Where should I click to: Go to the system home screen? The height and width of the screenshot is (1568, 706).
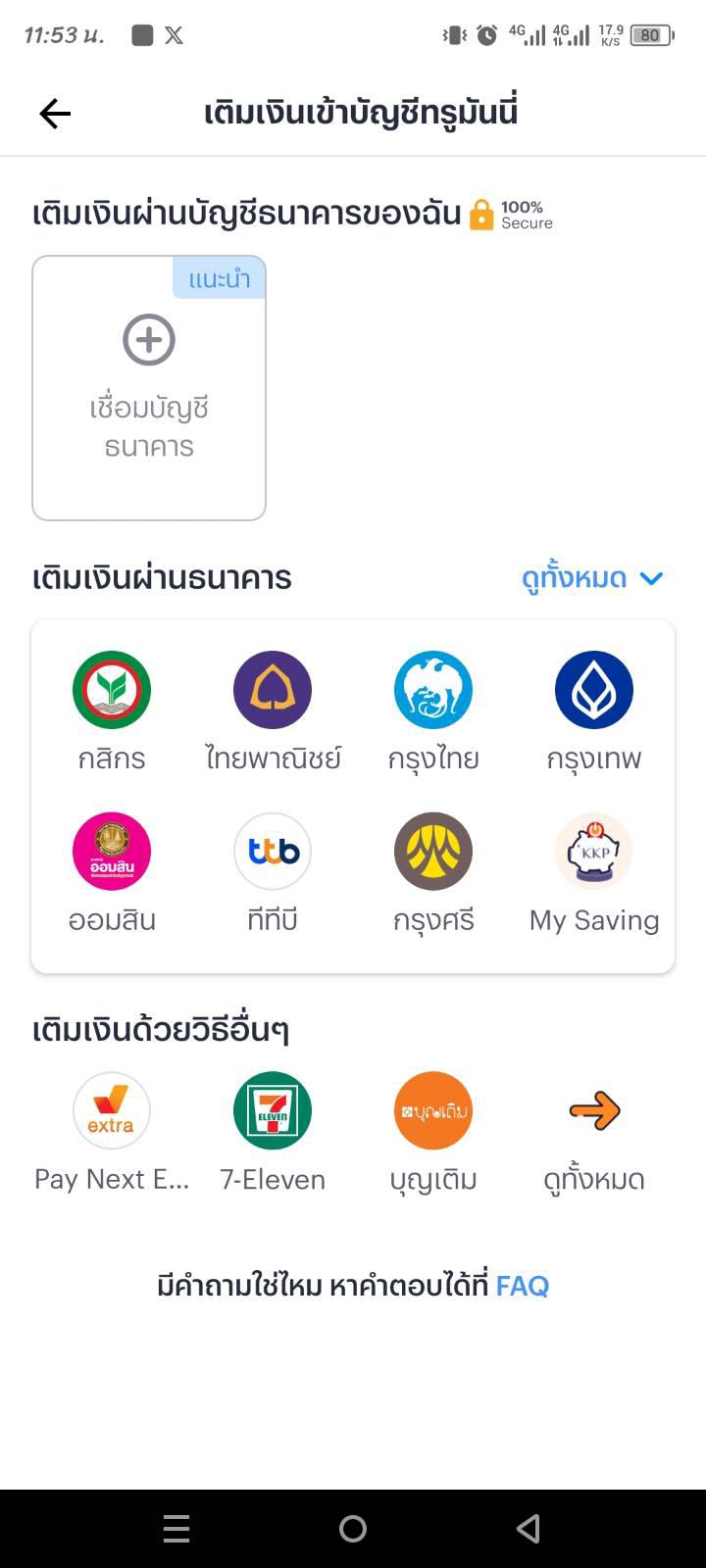point(353,1529)
